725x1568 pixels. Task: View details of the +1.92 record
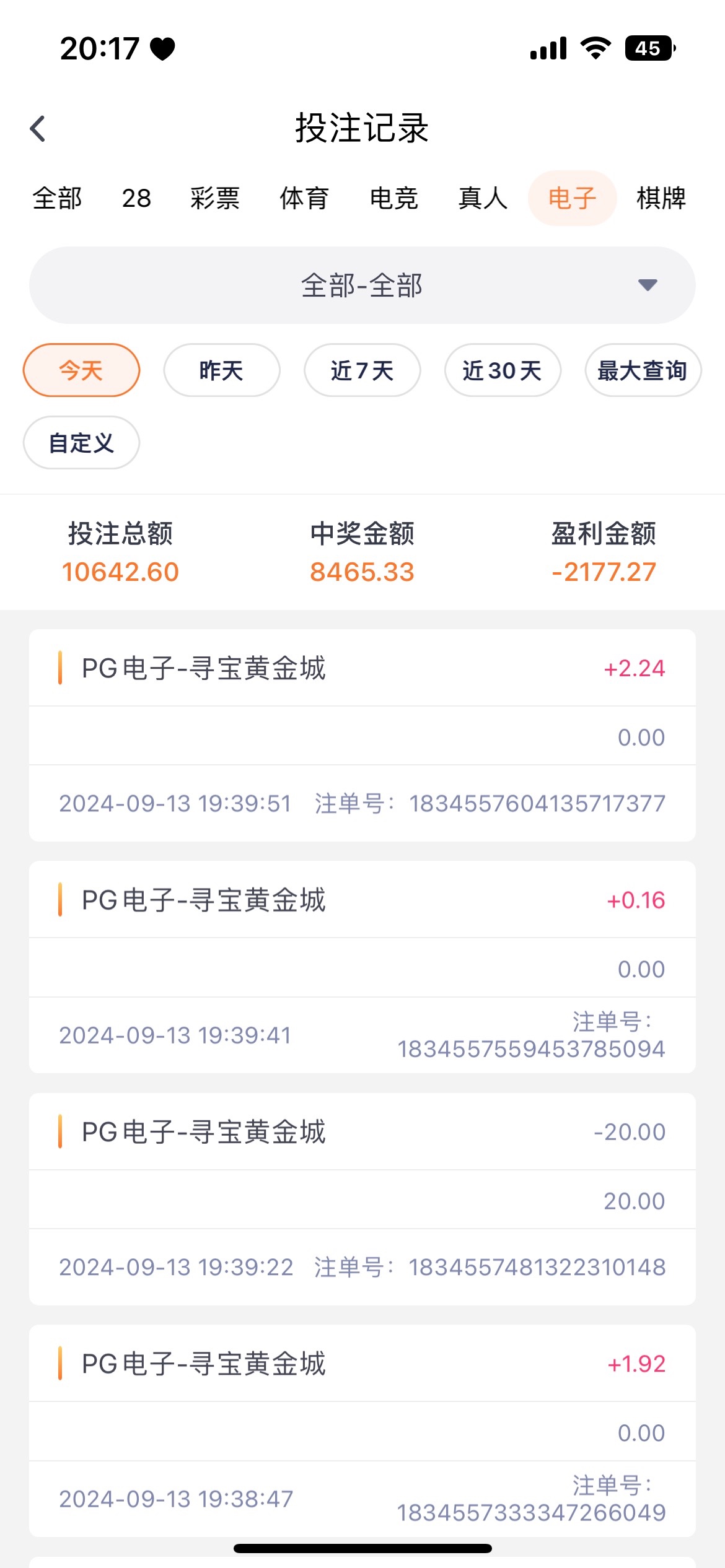point(362,1430)
